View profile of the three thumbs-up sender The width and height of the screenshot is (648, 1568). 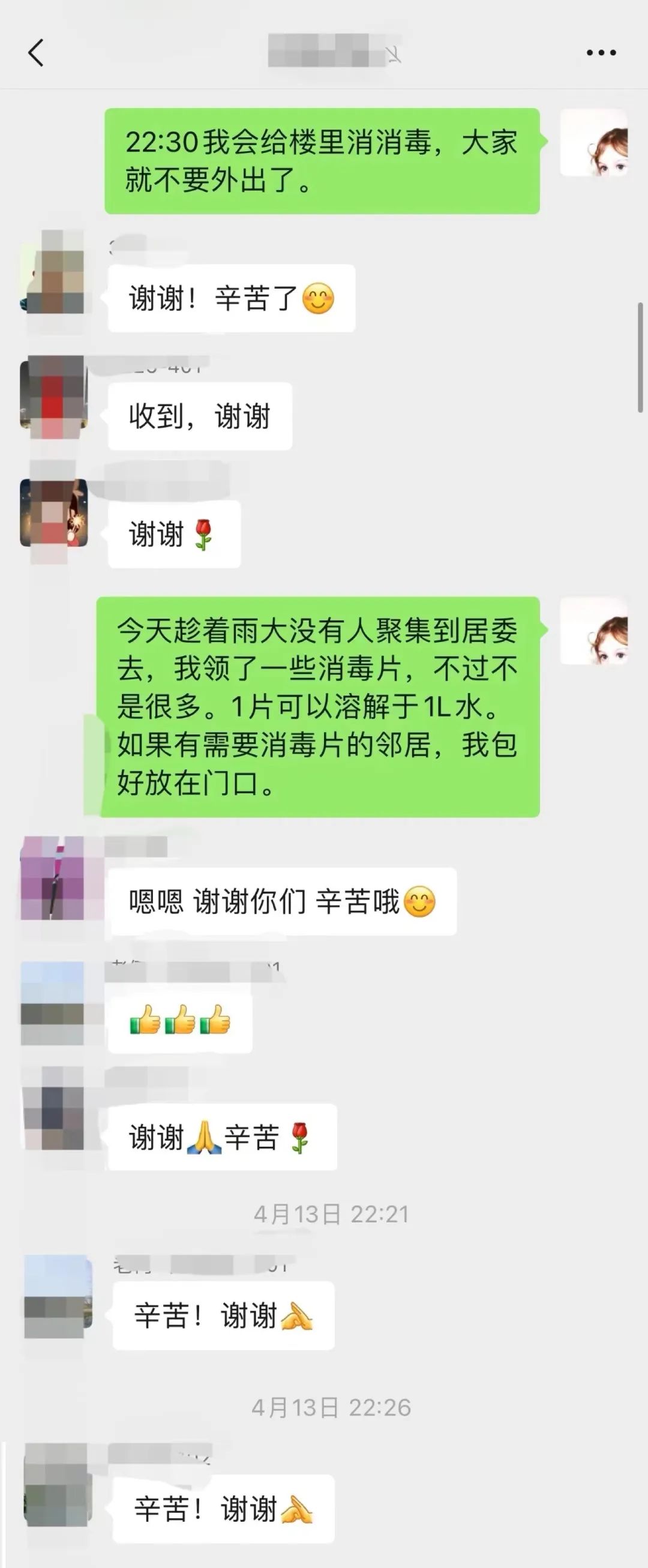click(53, 1002)
